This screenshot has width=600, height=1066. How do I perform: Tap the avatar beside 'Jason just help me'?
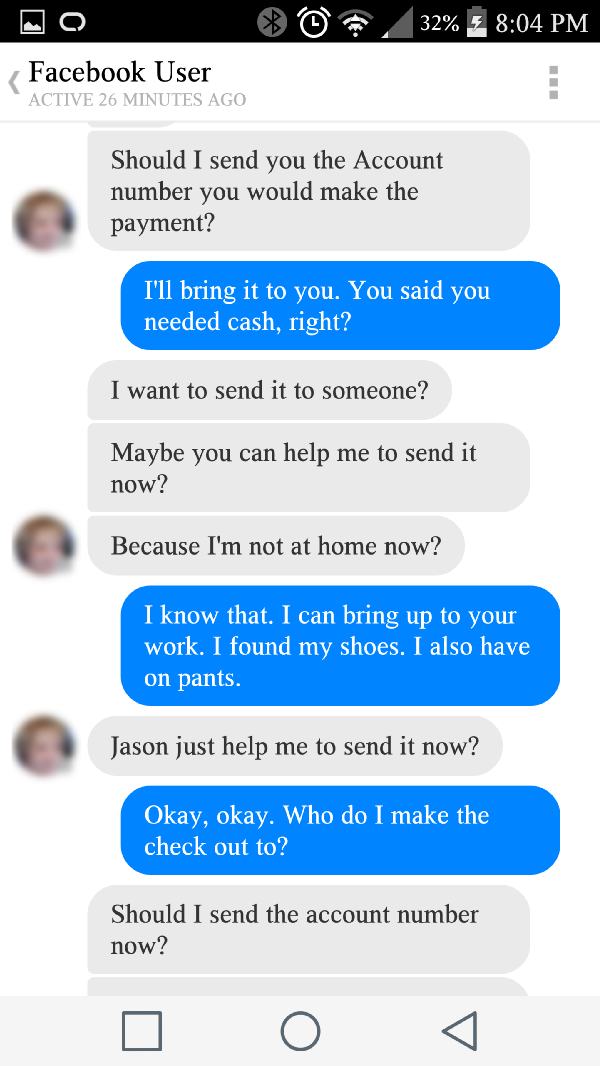[44, 746]
